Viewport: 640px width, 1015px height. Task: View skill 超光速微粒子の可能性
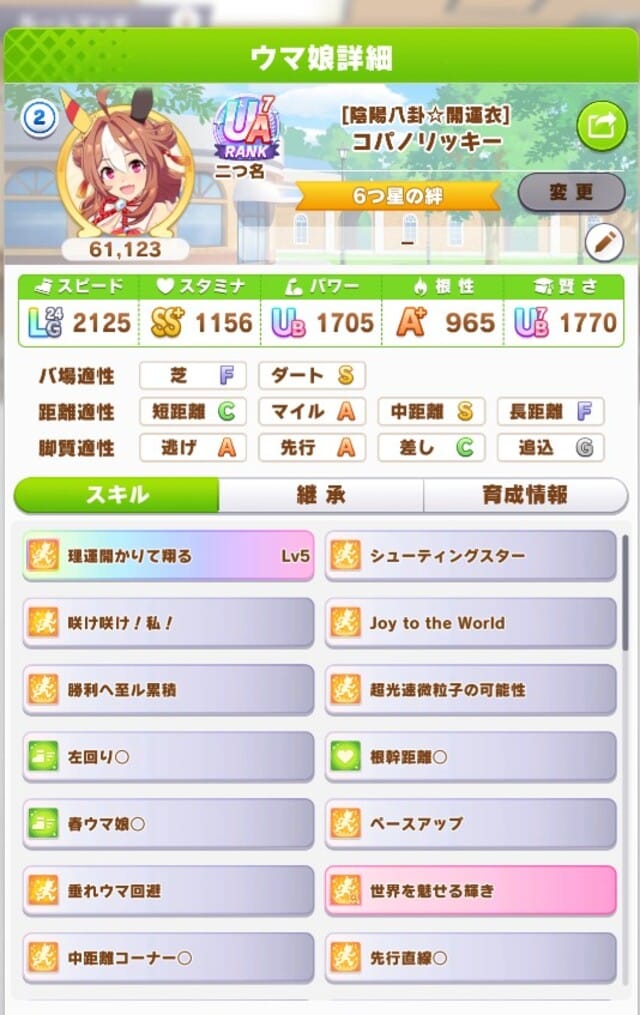[471, 690]
